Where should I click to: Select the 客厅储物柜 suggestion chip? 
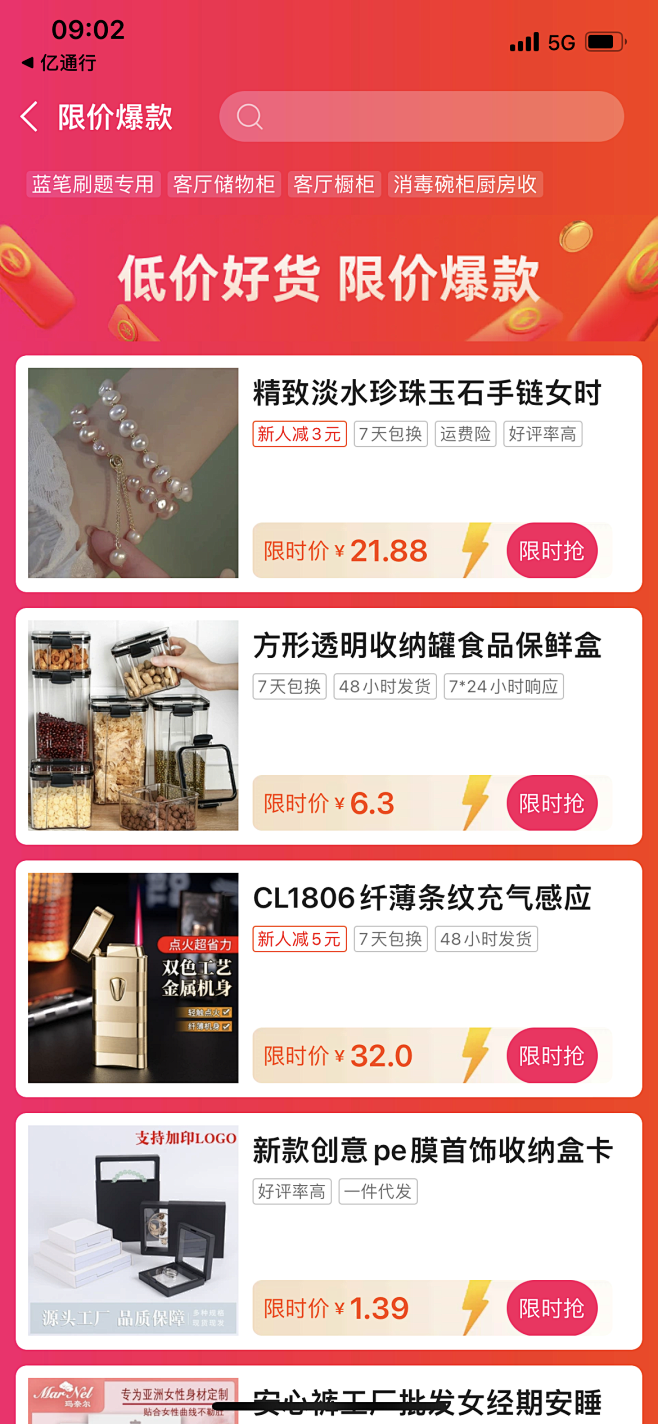[223, 184]
